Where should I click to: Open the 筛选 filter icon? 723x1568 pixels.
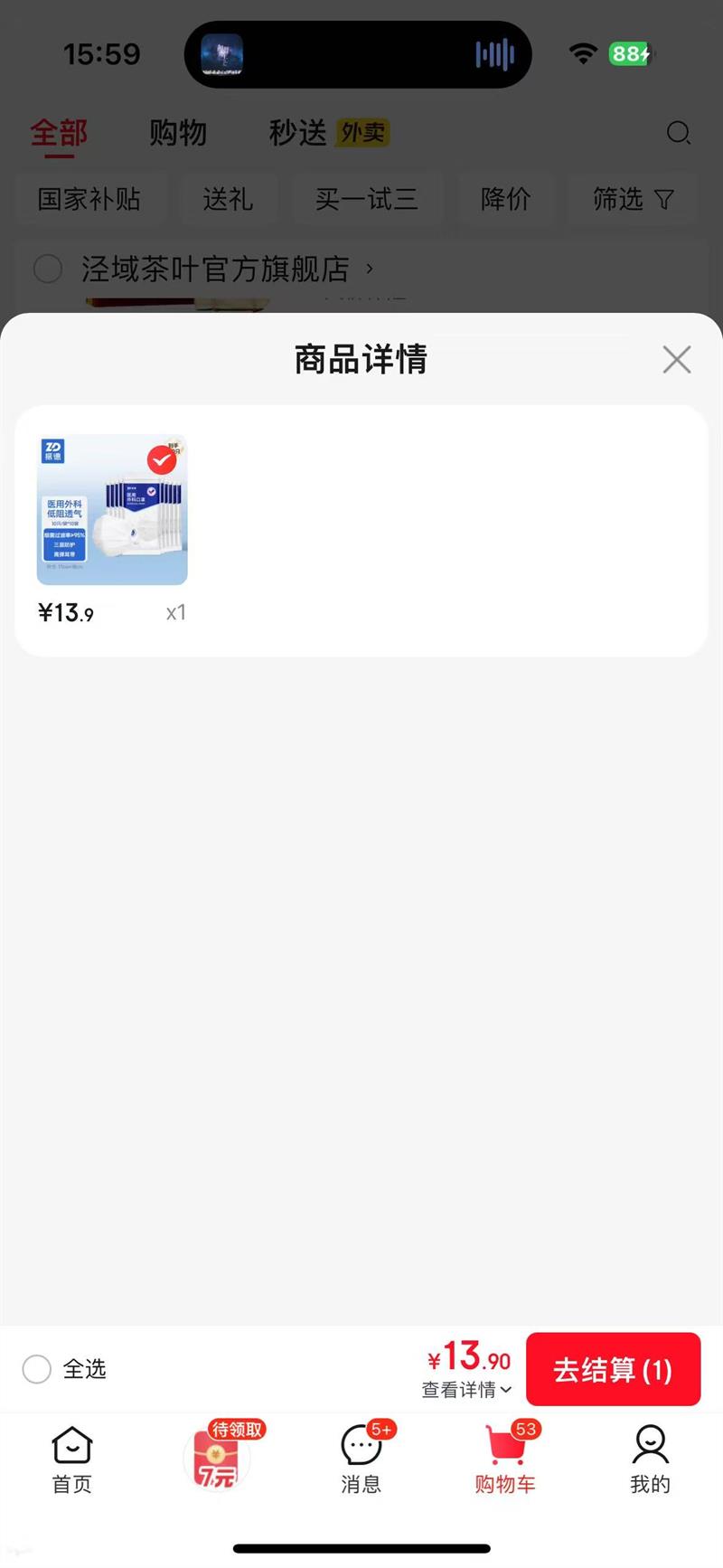click(x=633, y=200)
